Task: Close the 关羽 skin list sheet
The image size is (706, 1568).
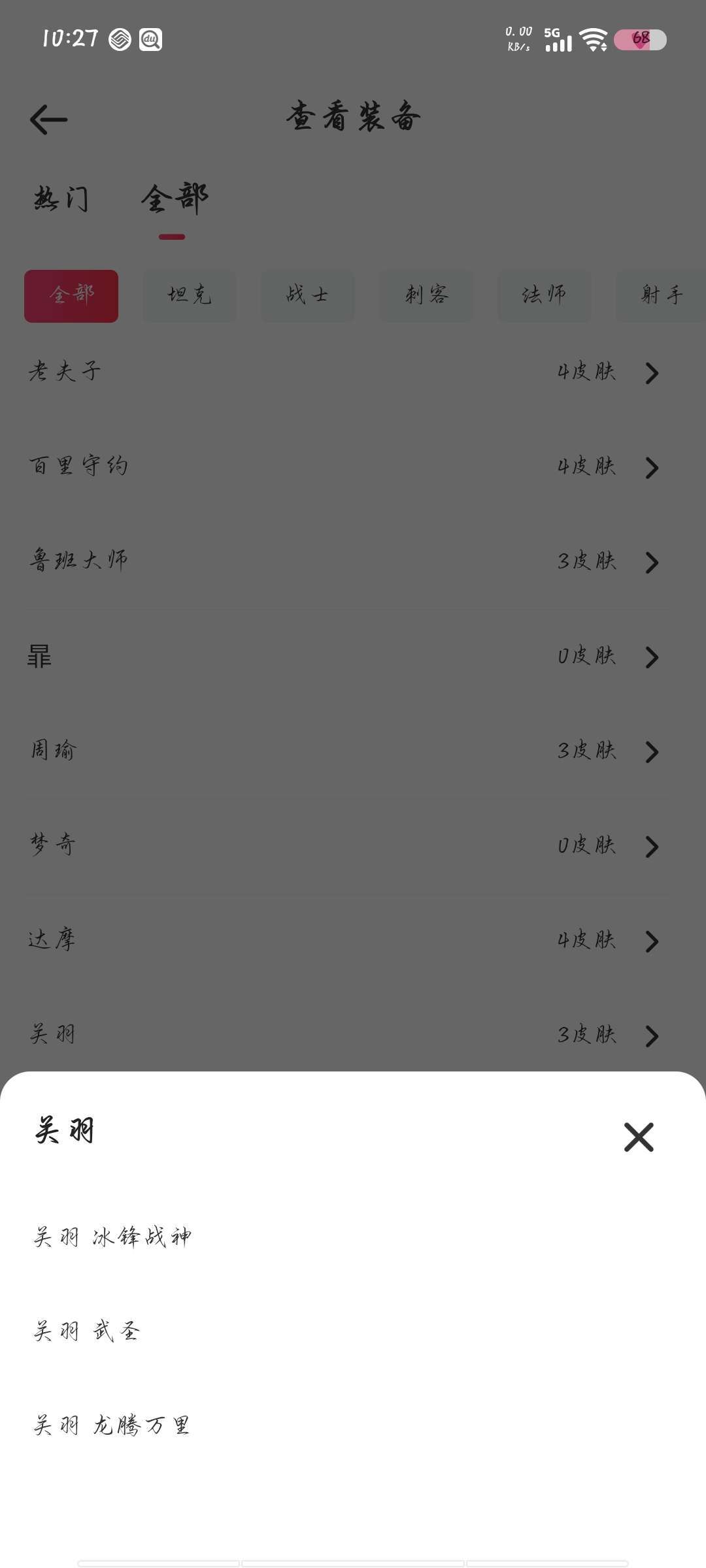Action: click(x=639, y=1137)
